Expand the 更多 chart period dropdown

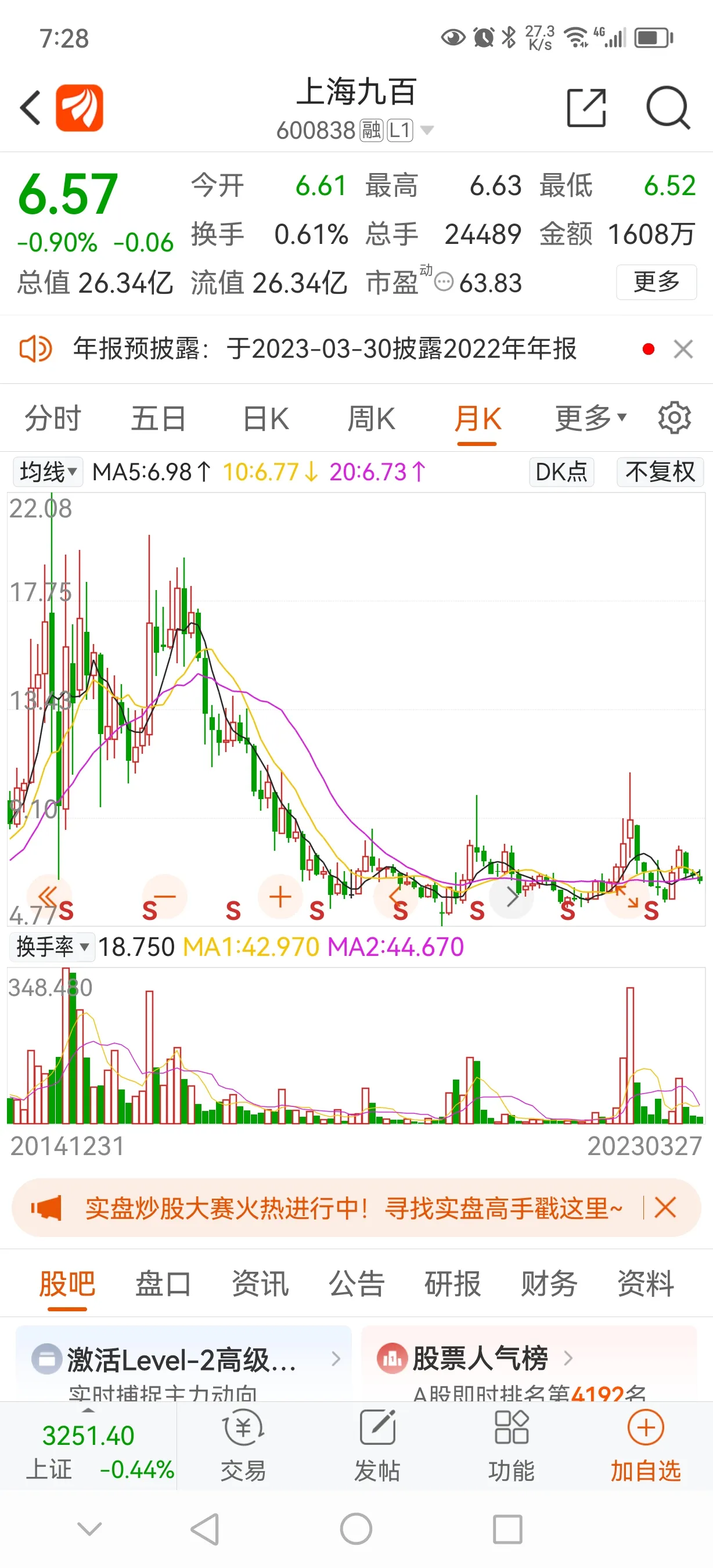coord(590,419)
